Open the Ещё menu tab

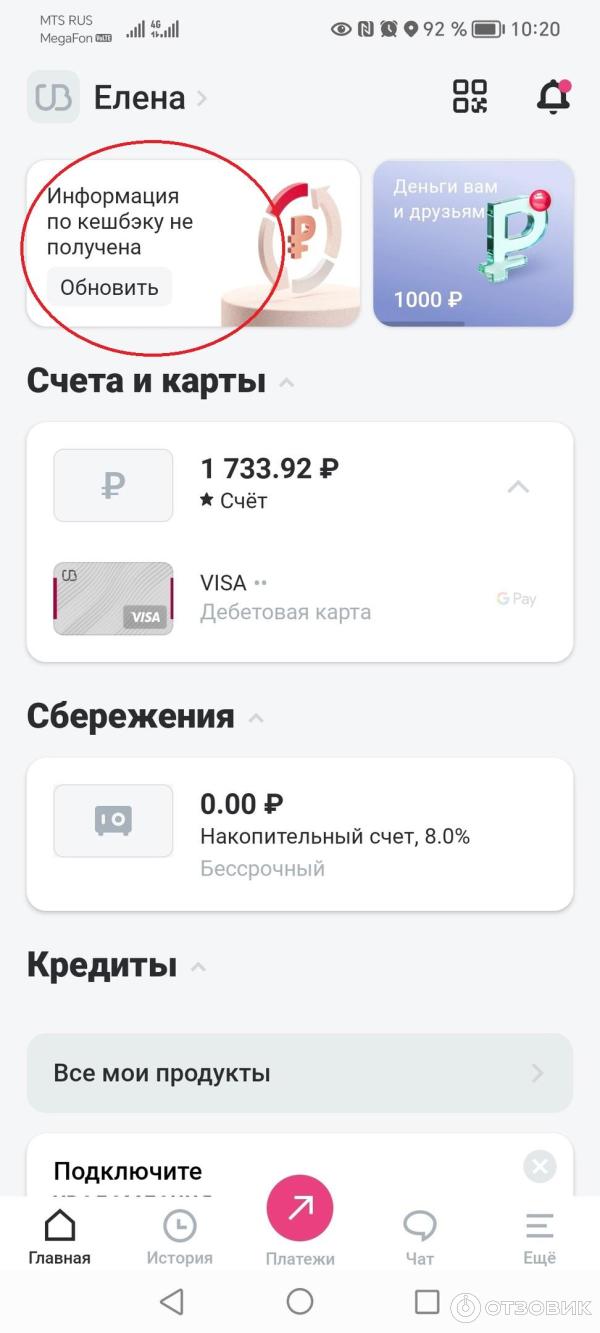click(x=539, y=1237)
